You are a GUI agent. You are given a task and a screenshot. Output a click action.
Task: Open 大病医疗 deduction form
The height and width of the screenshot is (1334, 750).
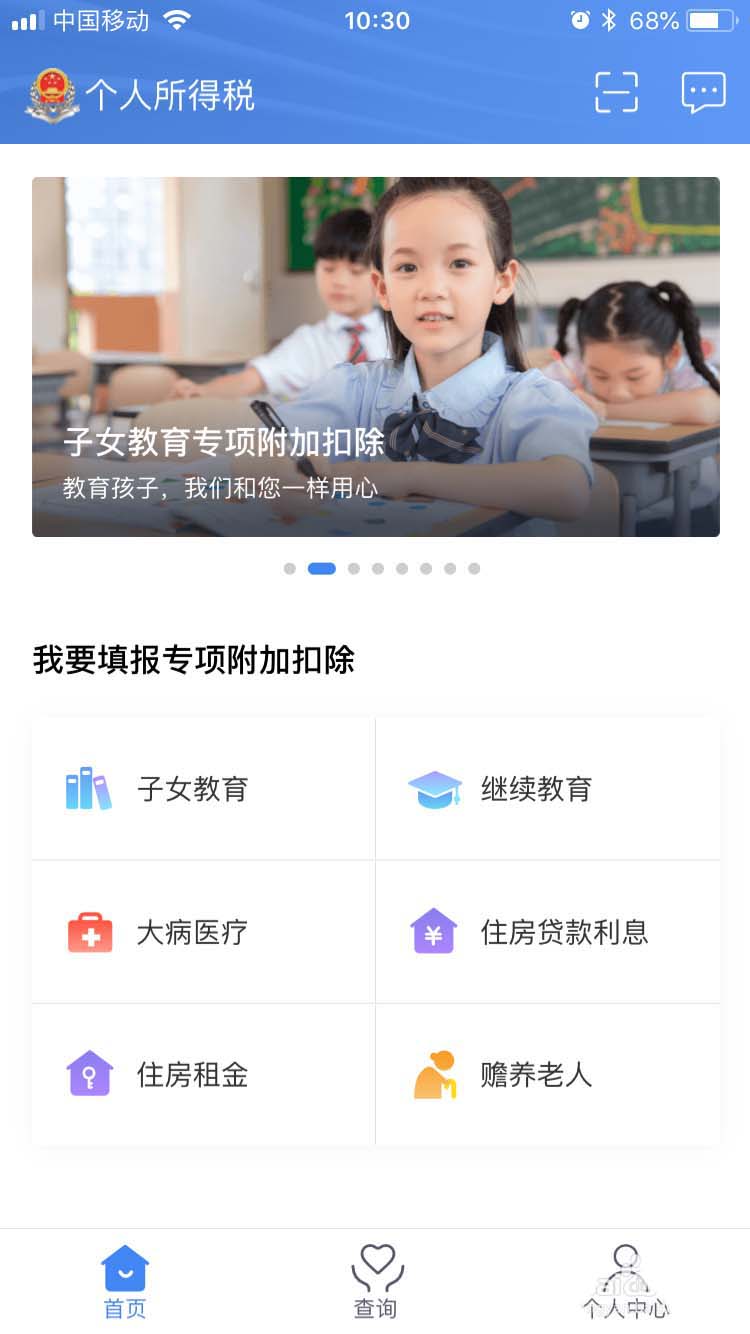click(x=204, y=932)
